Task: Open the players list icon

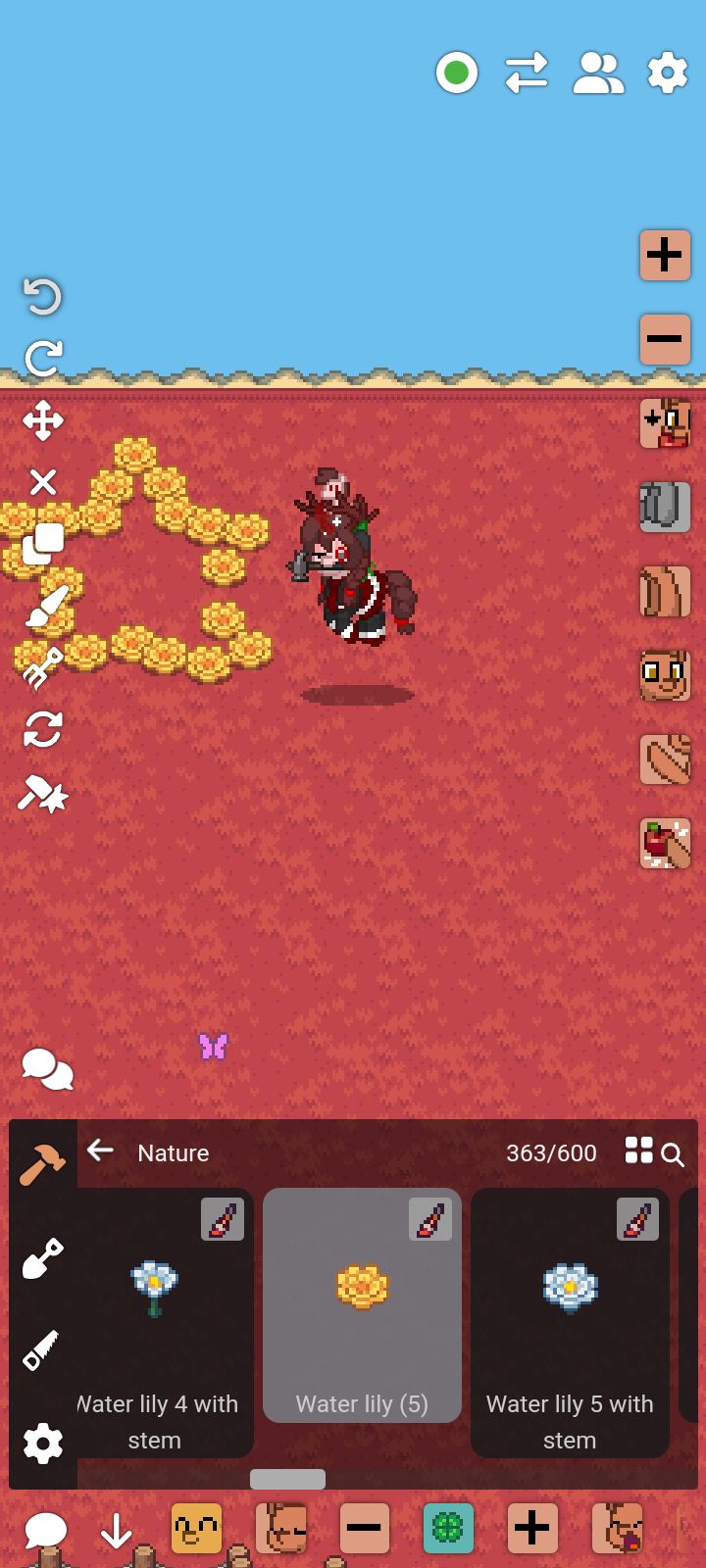Action: (x=597, y=73)
